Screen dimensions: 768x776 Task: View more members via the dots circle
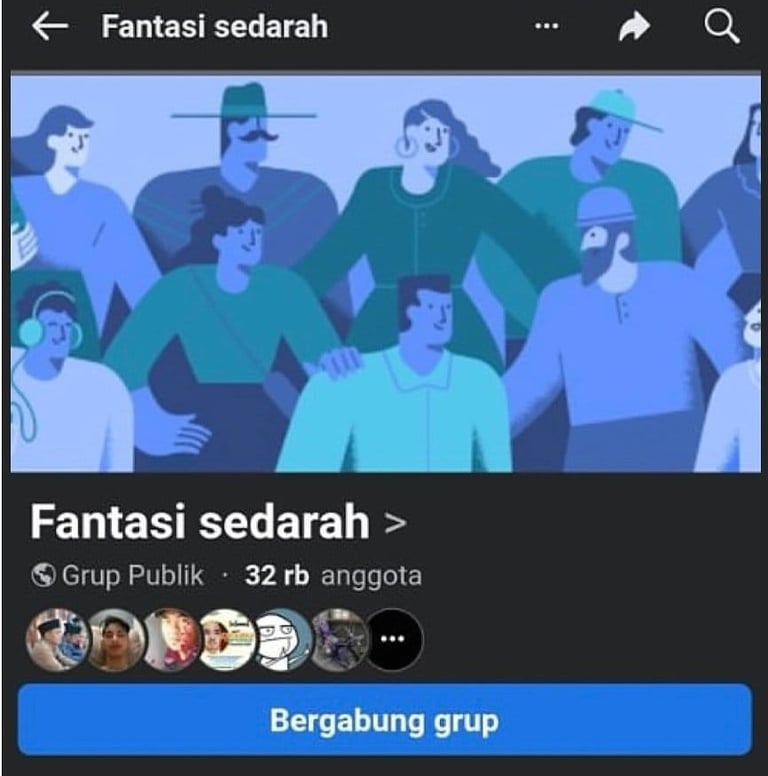[x=393, y=640]
